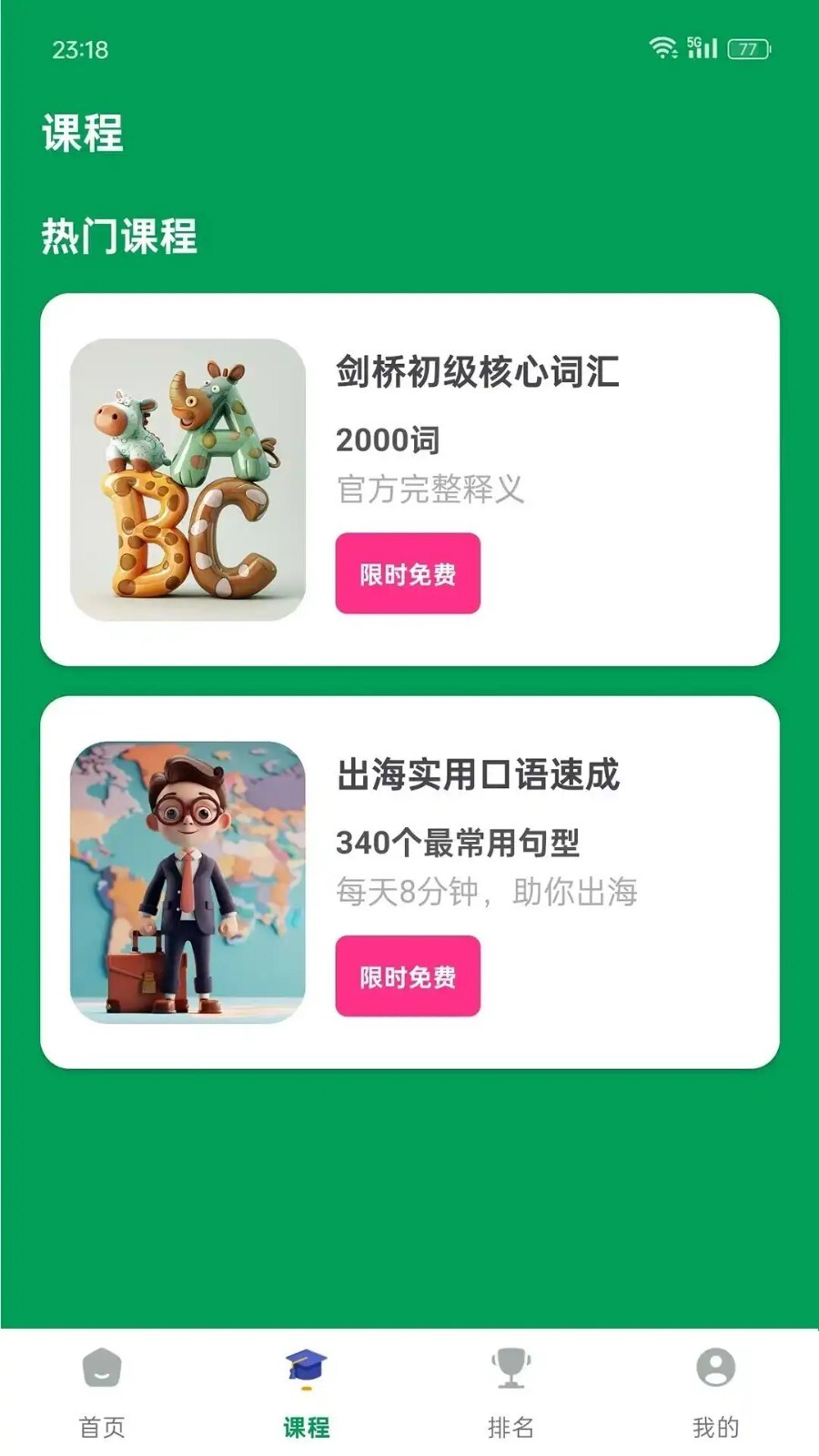Open the 首页 home icon
The height and width of the screenshot is (1456, 819).
[100, 1367]
